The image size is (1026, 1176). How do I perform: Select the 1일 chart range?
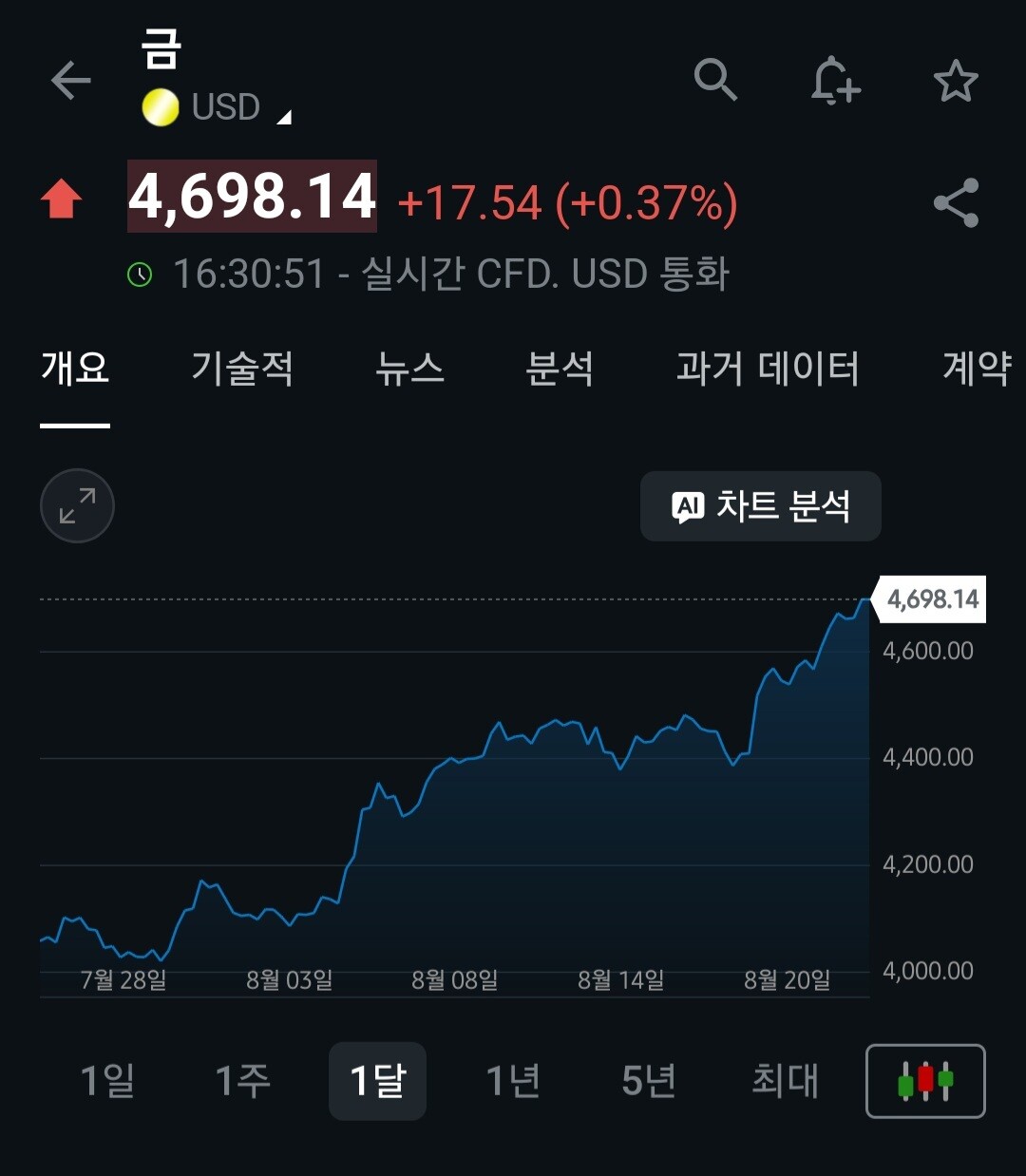point(107,1081)
